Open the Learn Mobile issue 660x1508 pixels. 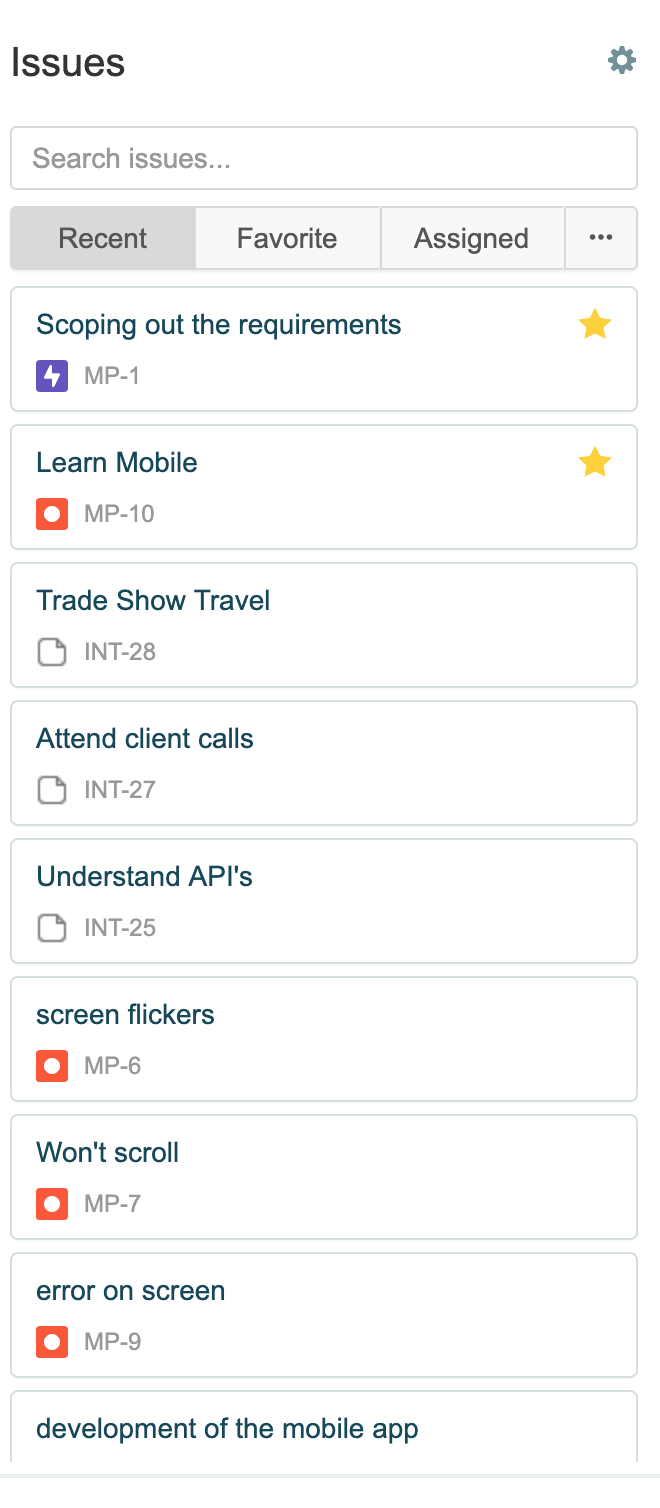(x=117, y=463)
